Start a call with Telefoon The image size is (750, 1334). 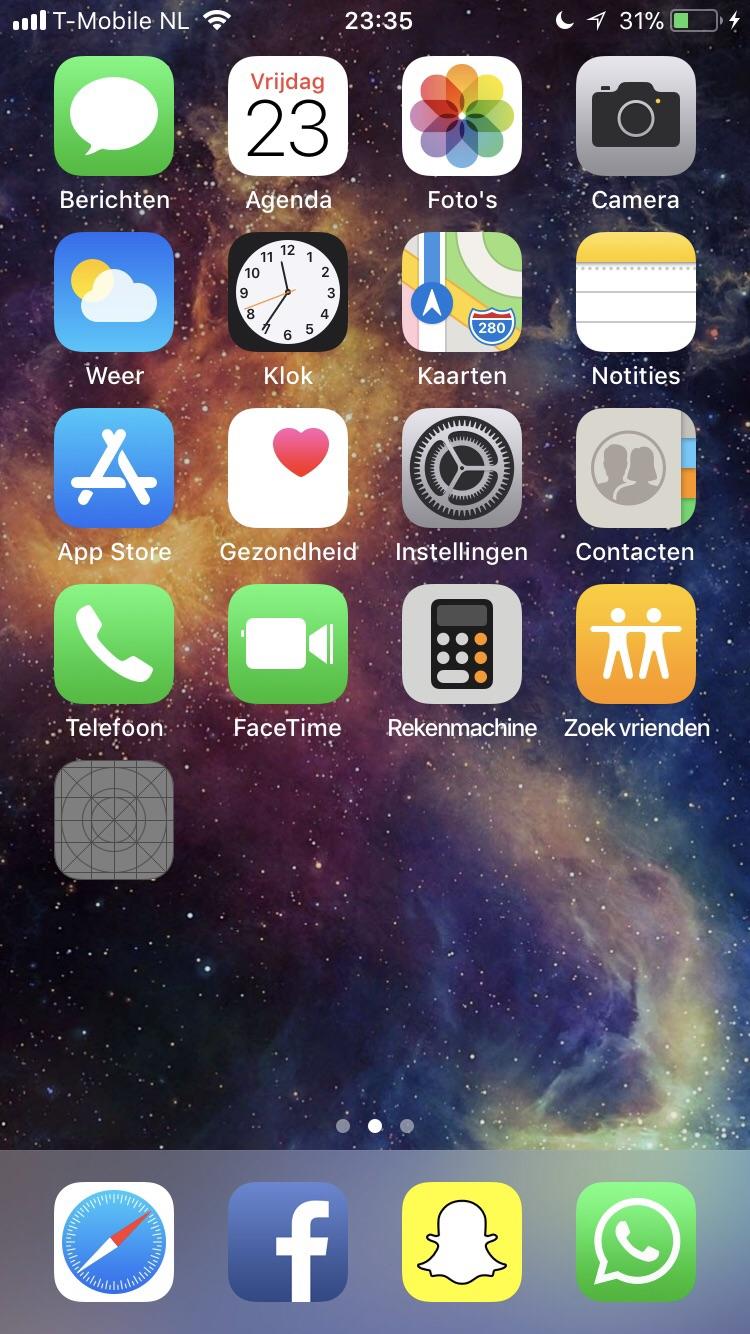[x=114, y=643]
